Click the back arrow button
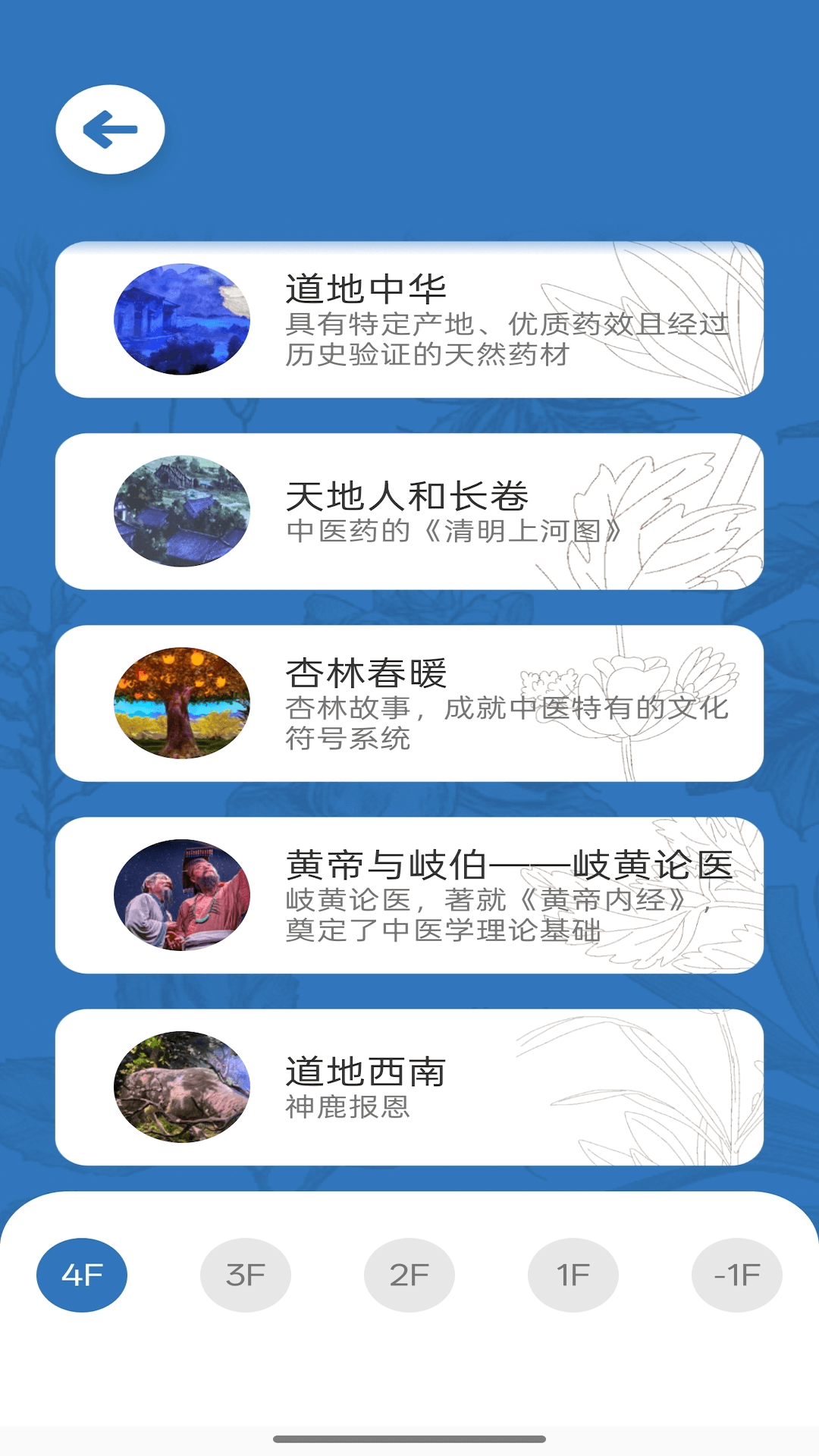The width and height of the screenshot is (819, 1456). coord(109,129)
